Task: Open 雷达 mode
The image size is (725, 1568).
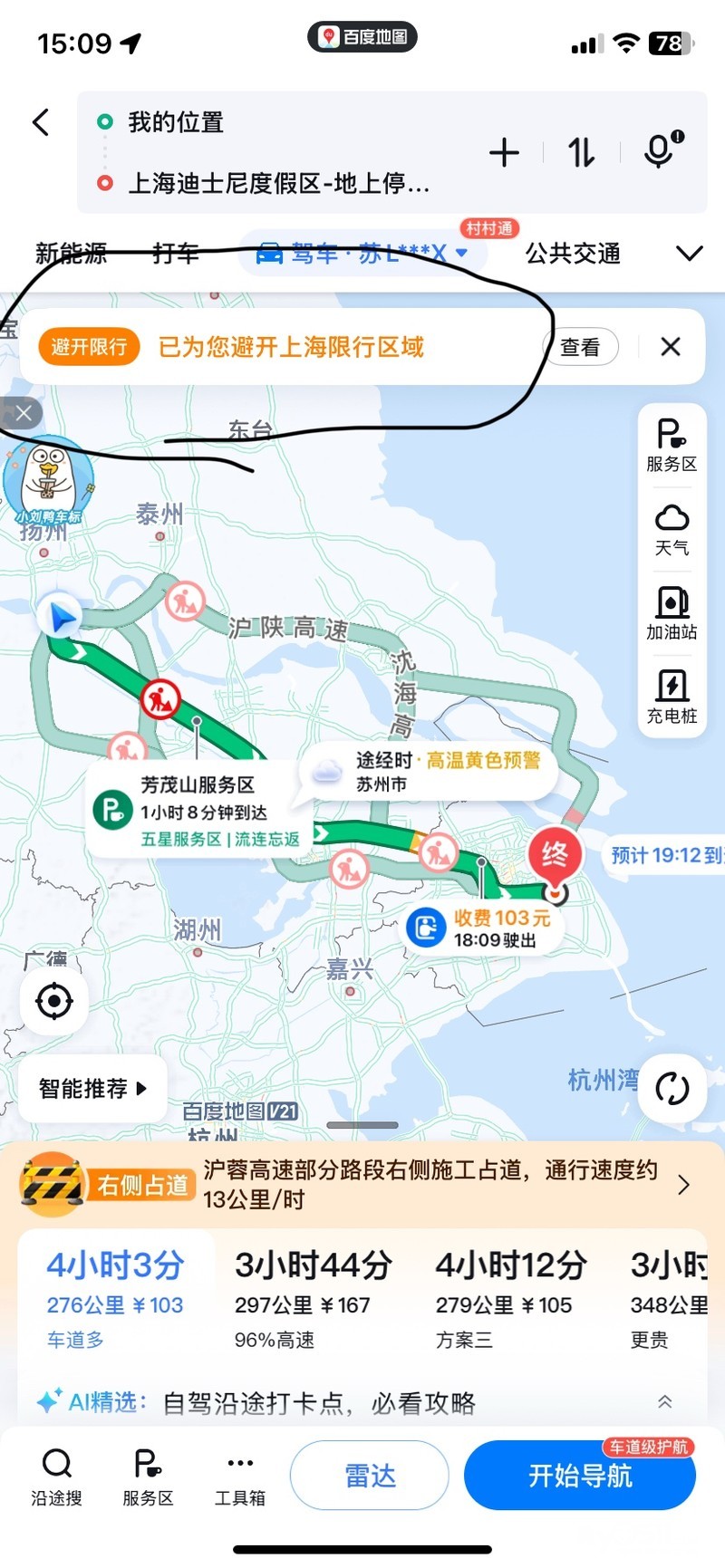Action: pos(370,1476)
